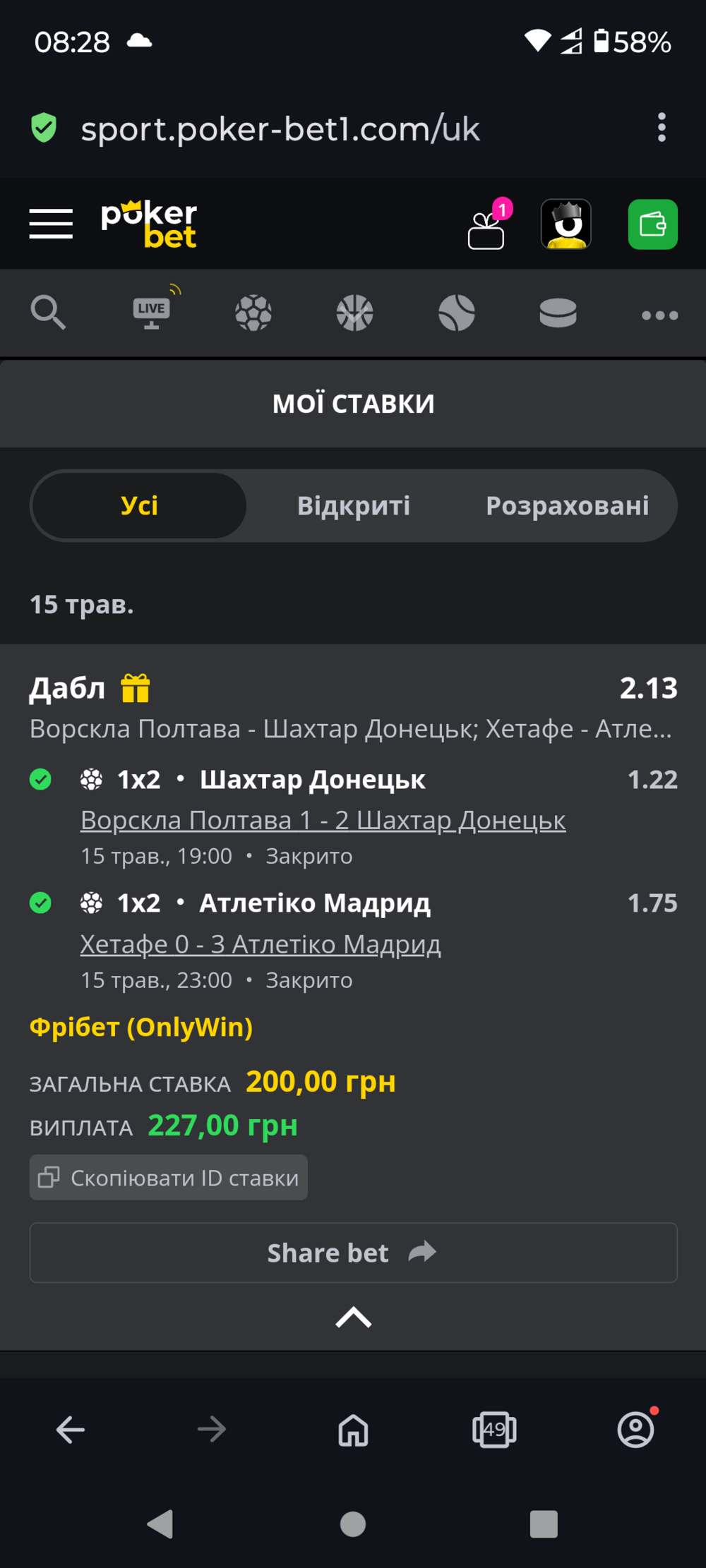
Task: Switch to the Відкриті tab
Action: [x=354, y=506]
